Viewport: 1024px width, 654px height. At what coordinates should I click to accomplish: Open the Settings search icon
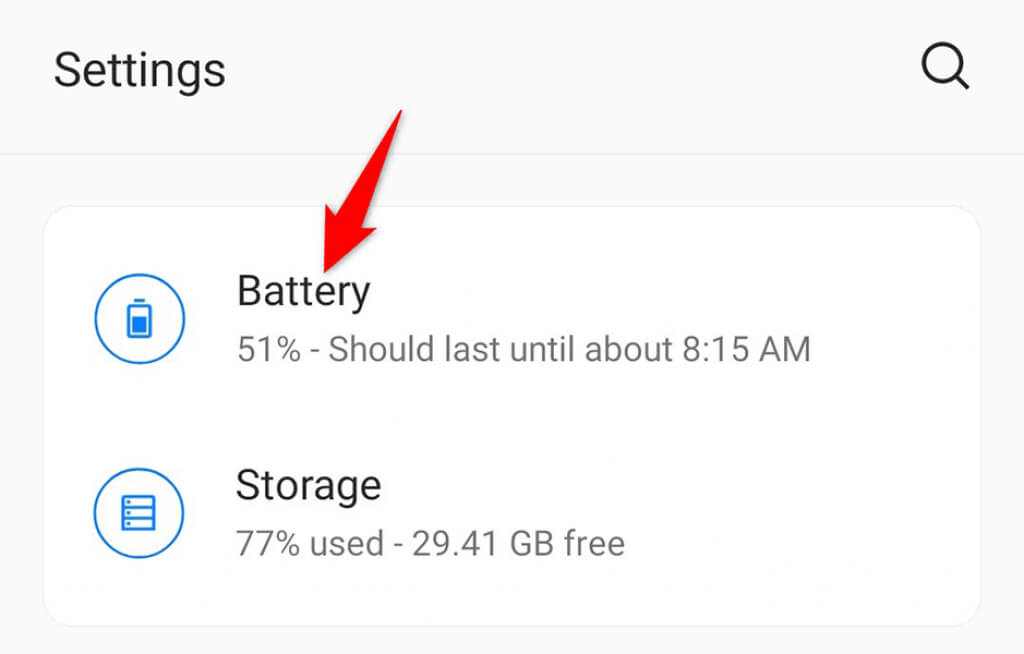coord(944,68)
